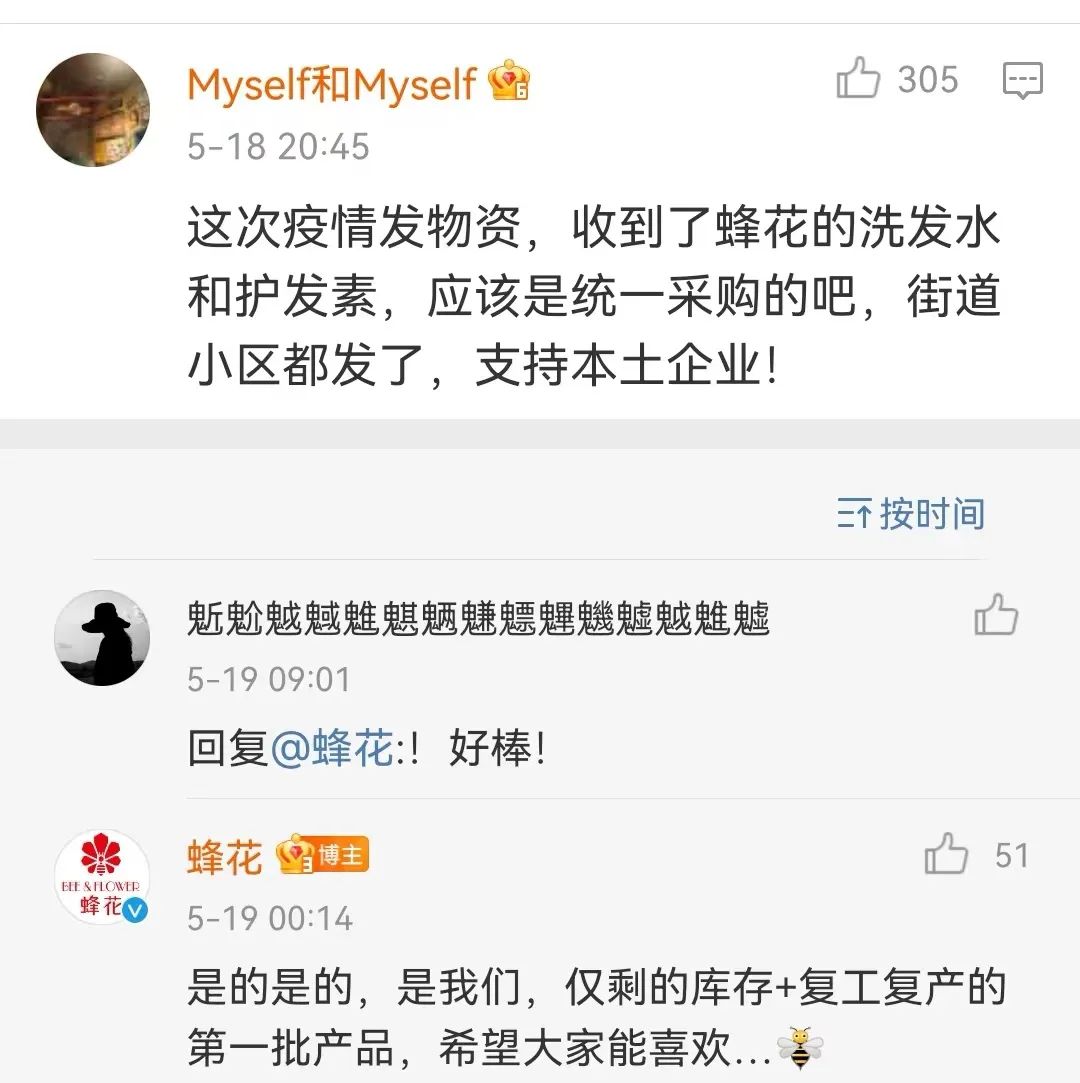1080x1083 pixels.
Task: Open the 蜂花 username in the replies
Action: (x=224, y=857)
